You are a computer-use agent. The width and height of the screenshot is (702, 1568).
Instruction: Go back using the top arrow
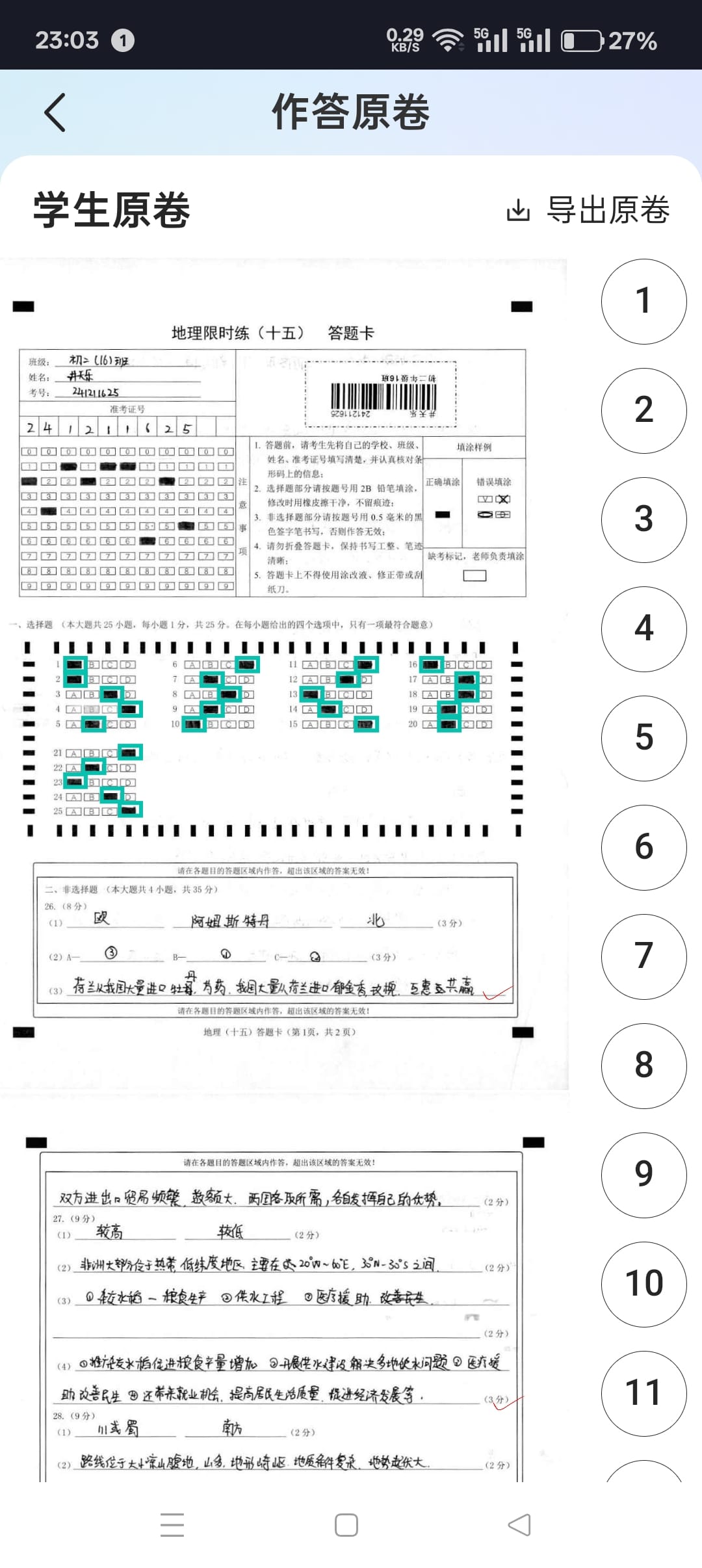click(x=55, y=112)
